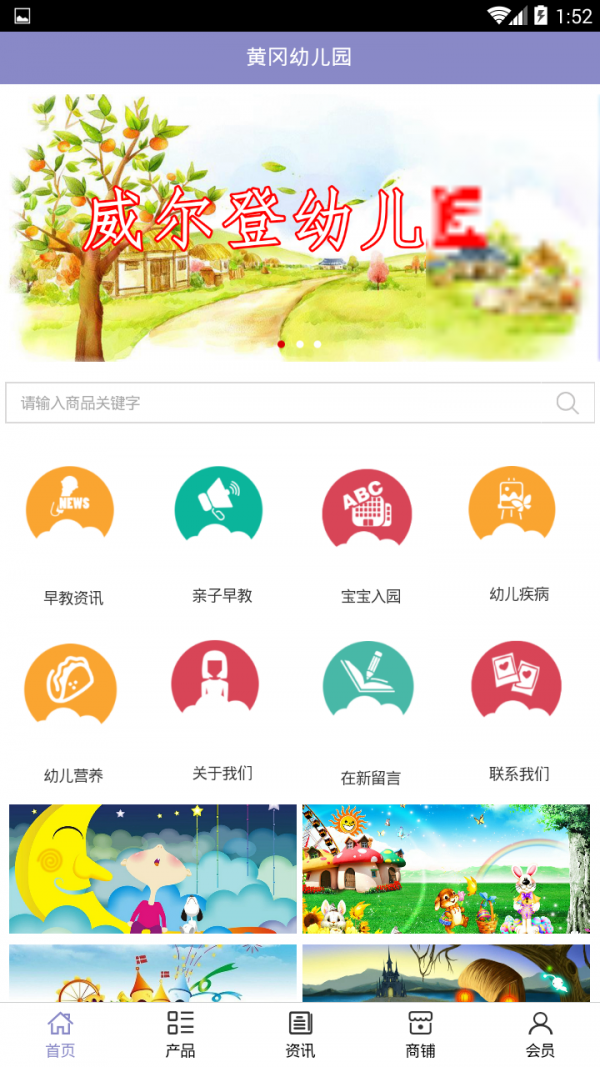
Task: Switch to 产品 tab
Action: coord(180,1034)
